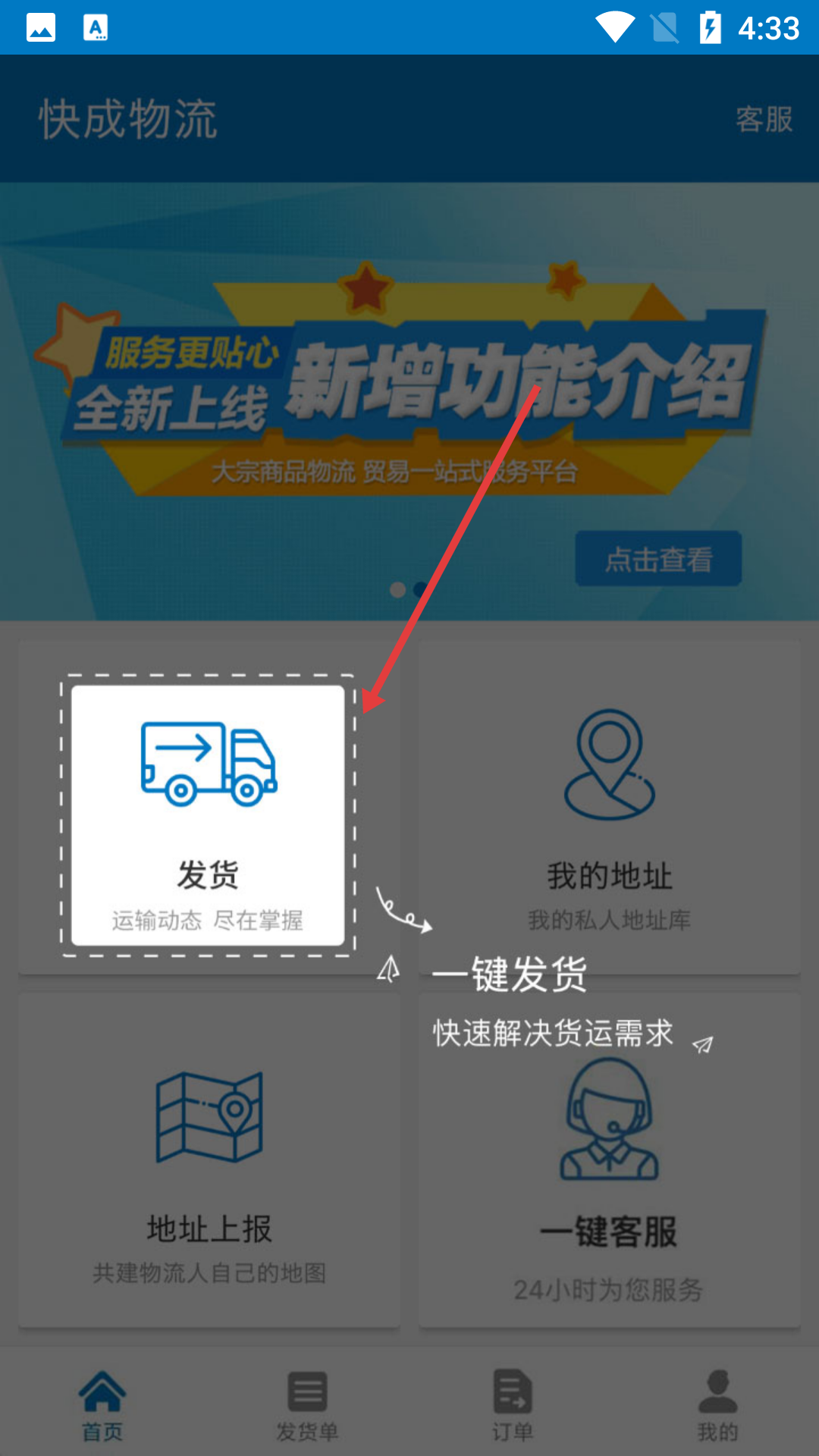Switch to the 首页 home tab
The width and height of the screenshot is (819, 1456).
[x=102, y=1405]
